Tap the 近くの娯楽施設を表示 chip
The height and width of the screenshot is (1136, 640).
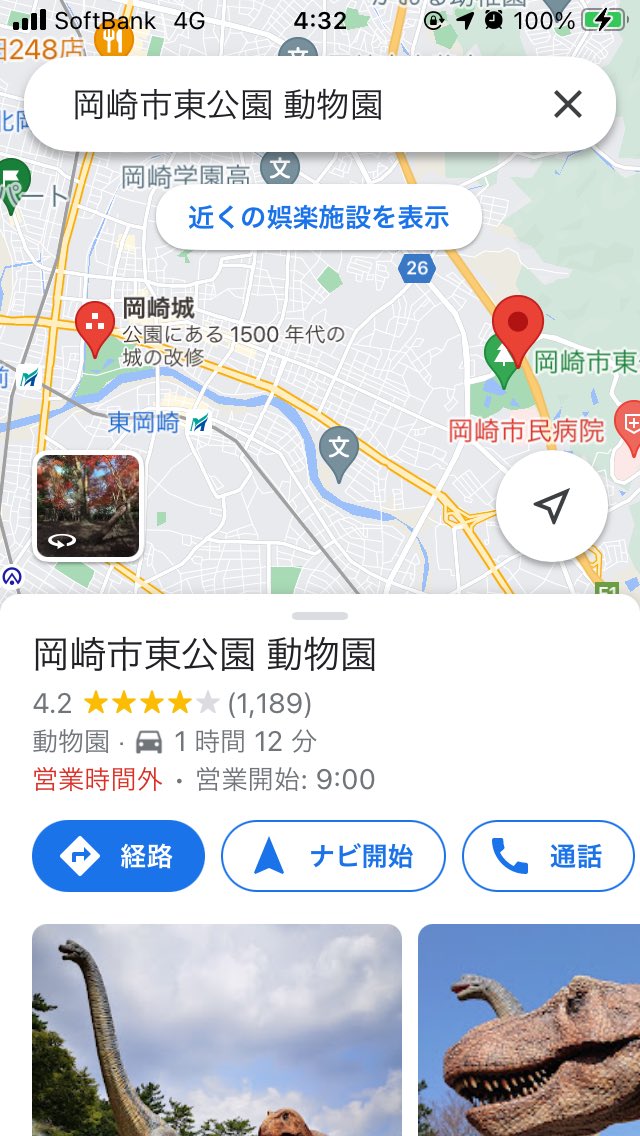tap(319, 217)
